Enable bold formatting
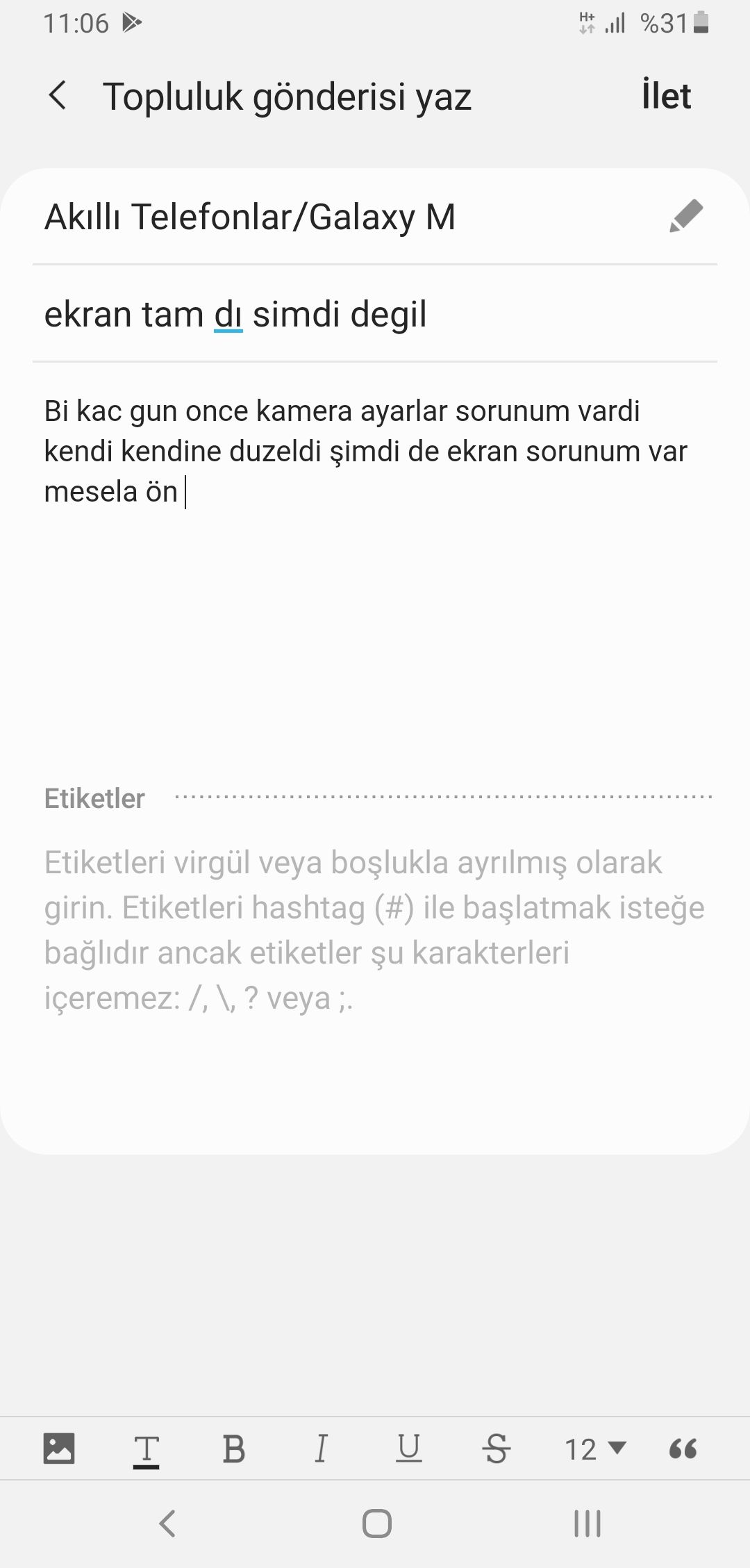This screenshot has height=1568, width=750. coord(234,1449)
